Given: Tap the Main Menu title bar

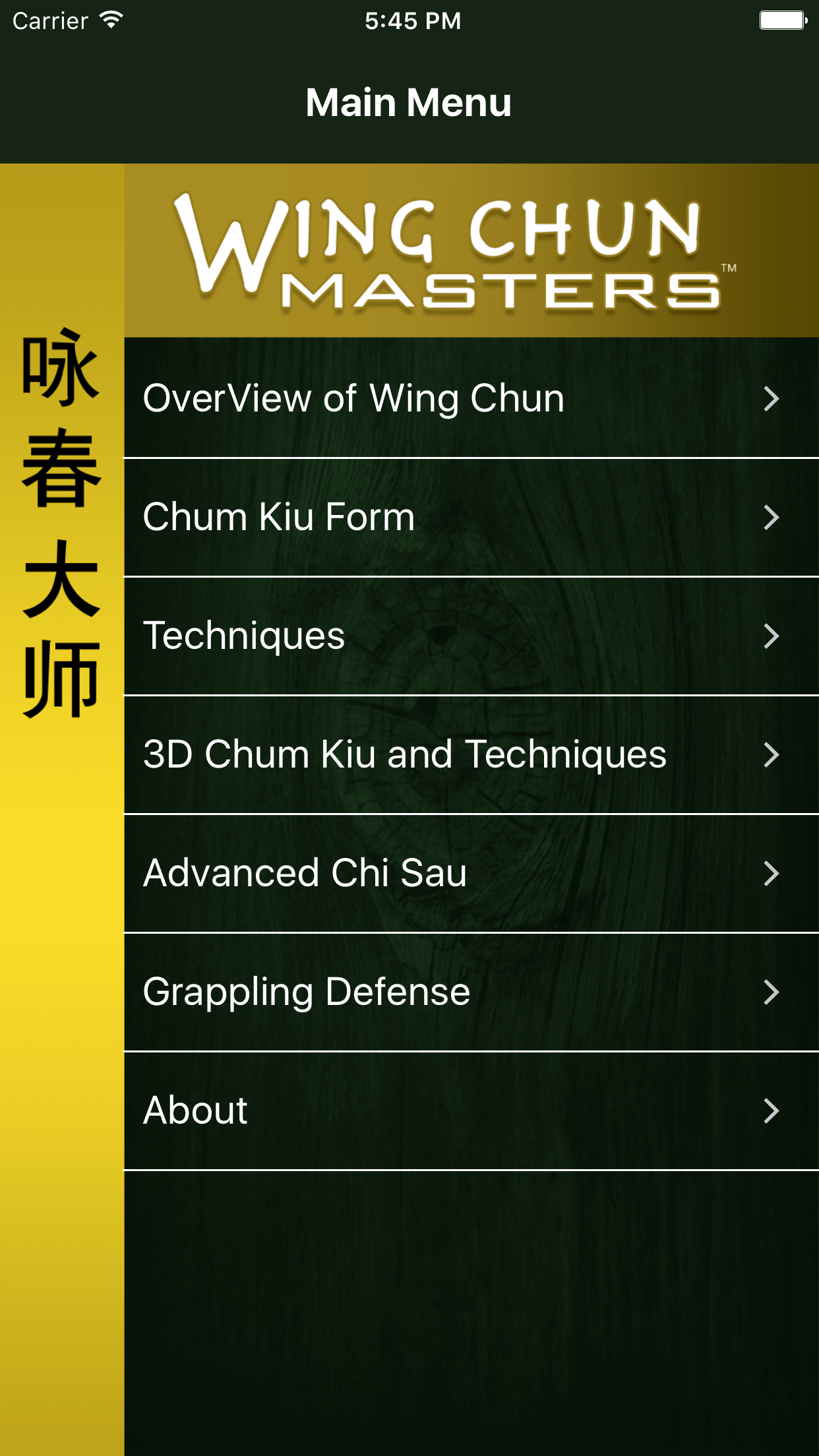Looking at the screenshot, I should click(x=409, y=102).
